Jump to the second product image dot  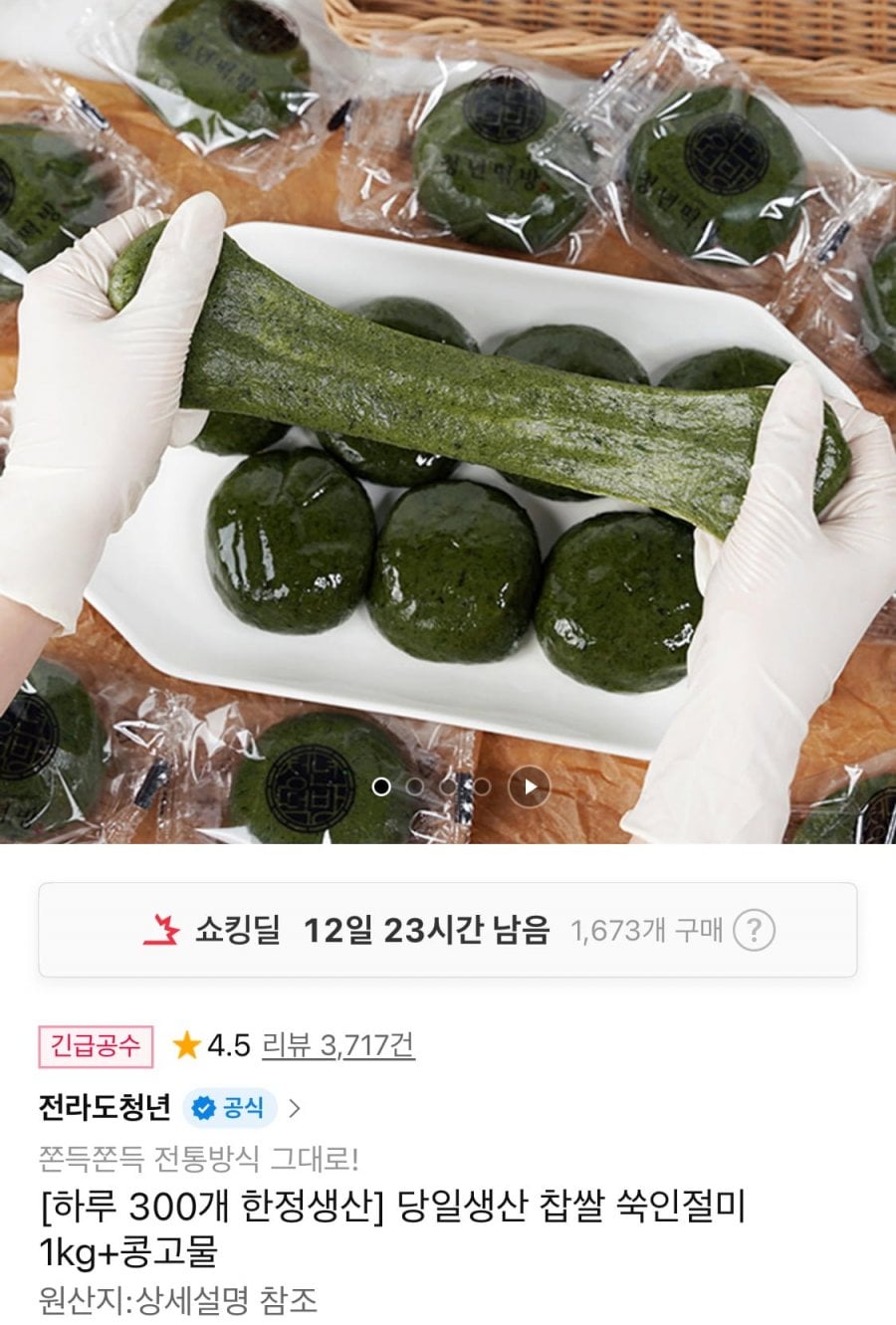pos(415,787)
